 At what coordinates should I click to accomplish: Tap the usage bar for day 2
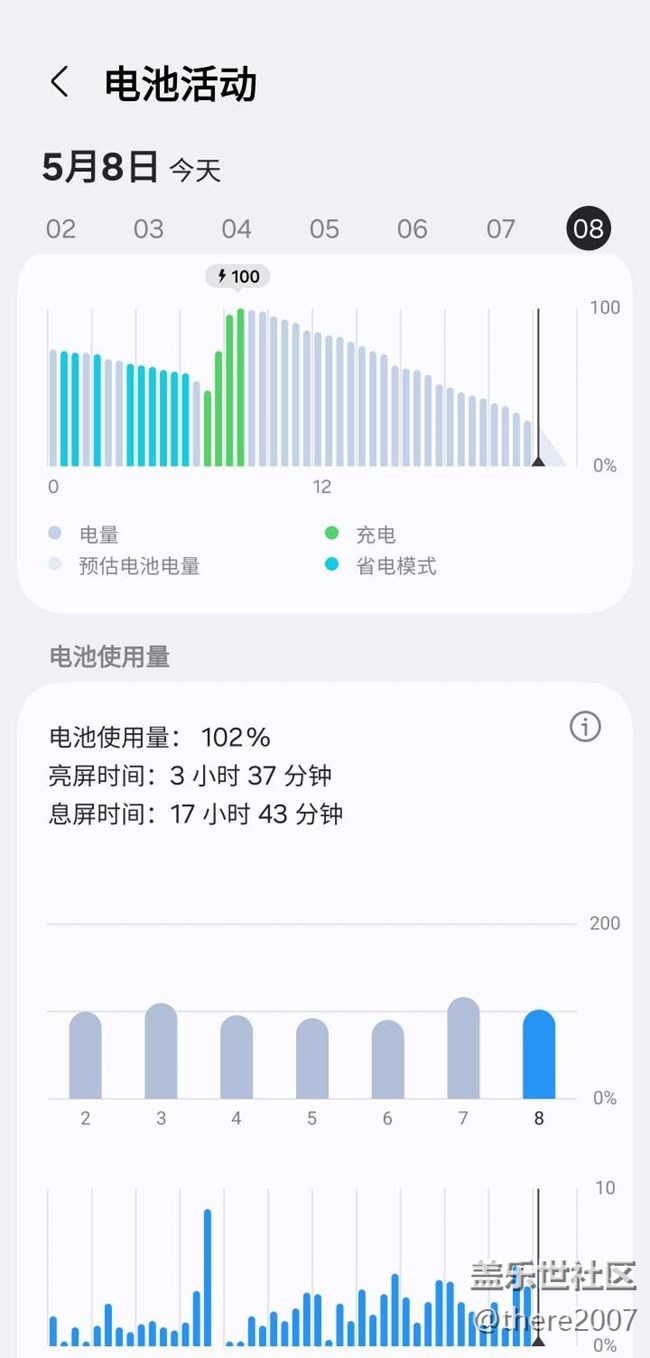tap(85, 1056)
